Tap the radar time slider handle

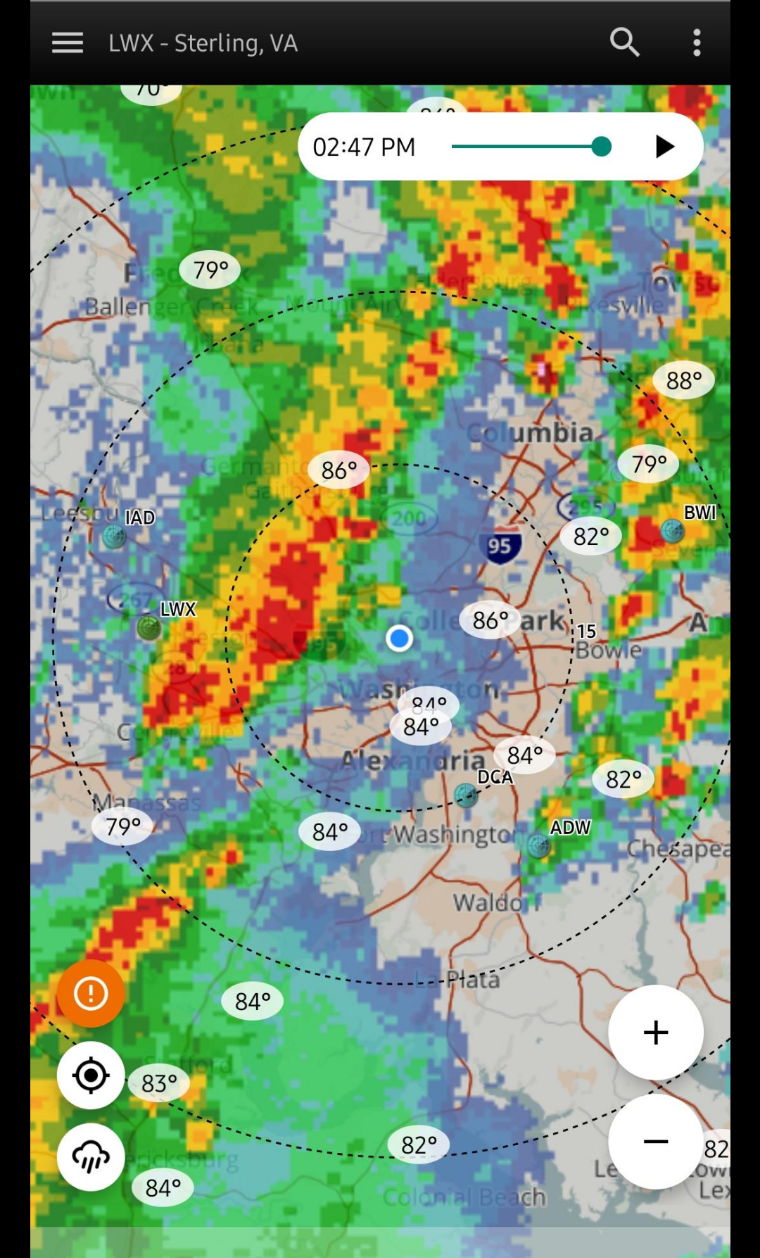(601, 147)
